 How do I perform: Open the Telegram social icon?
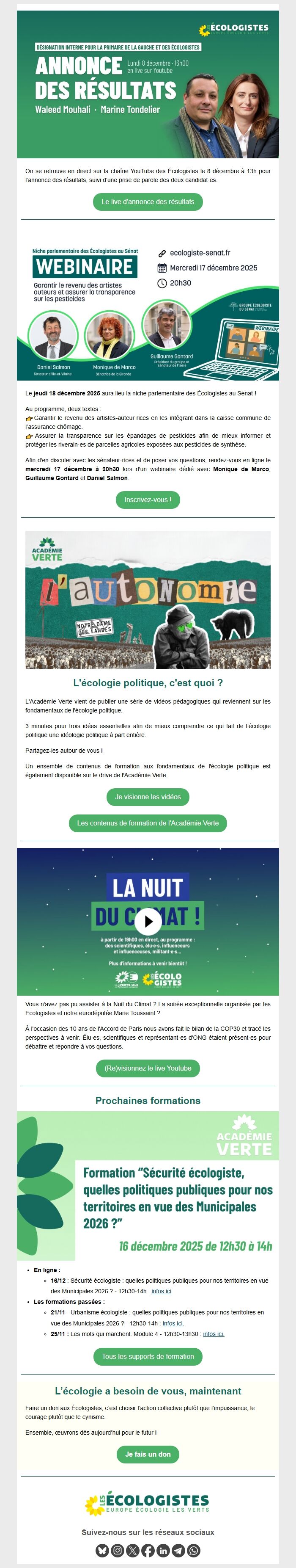[178, 1550]
